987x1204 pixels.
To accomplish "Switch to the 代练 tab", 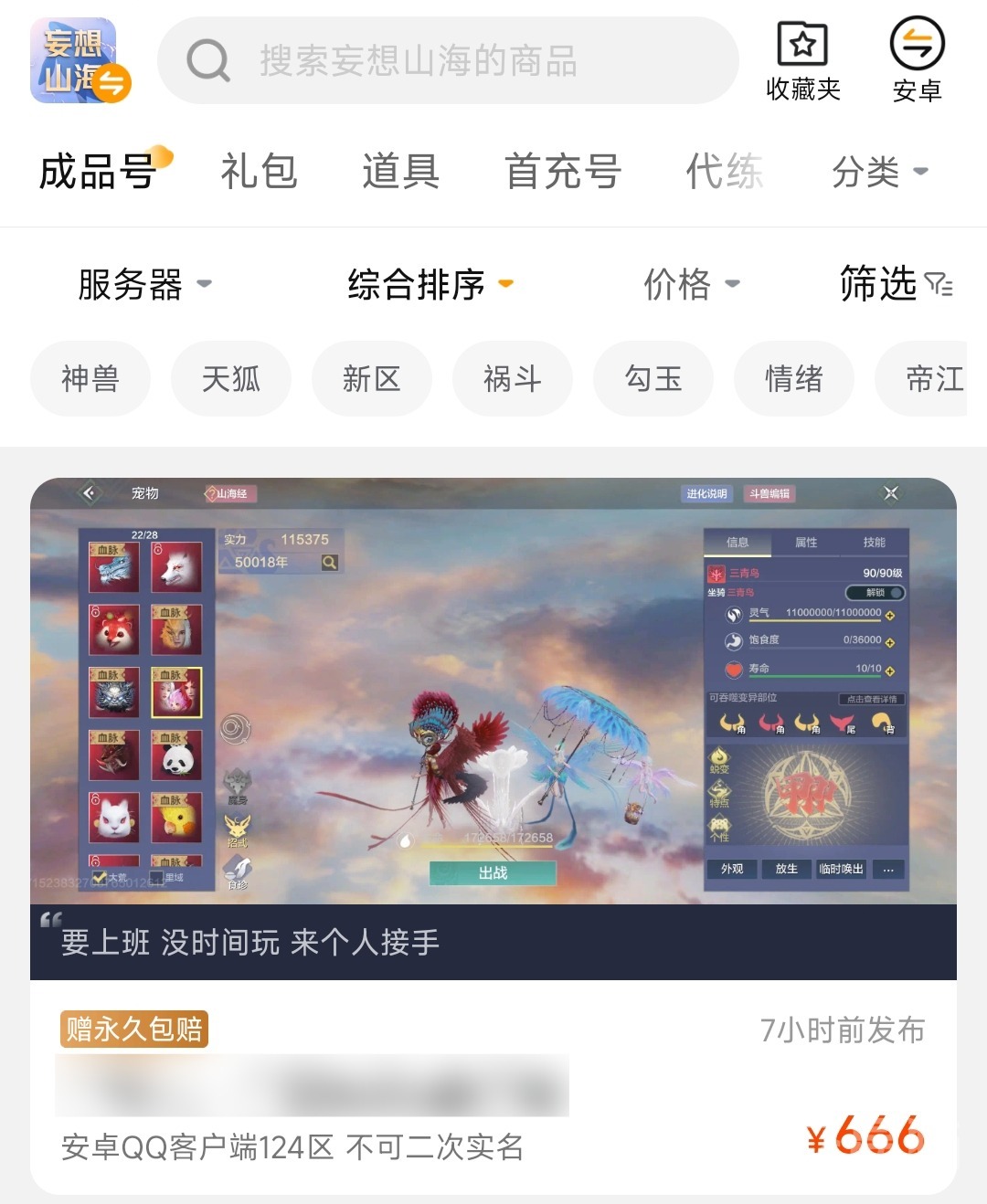I will click(x=725, y=172).
